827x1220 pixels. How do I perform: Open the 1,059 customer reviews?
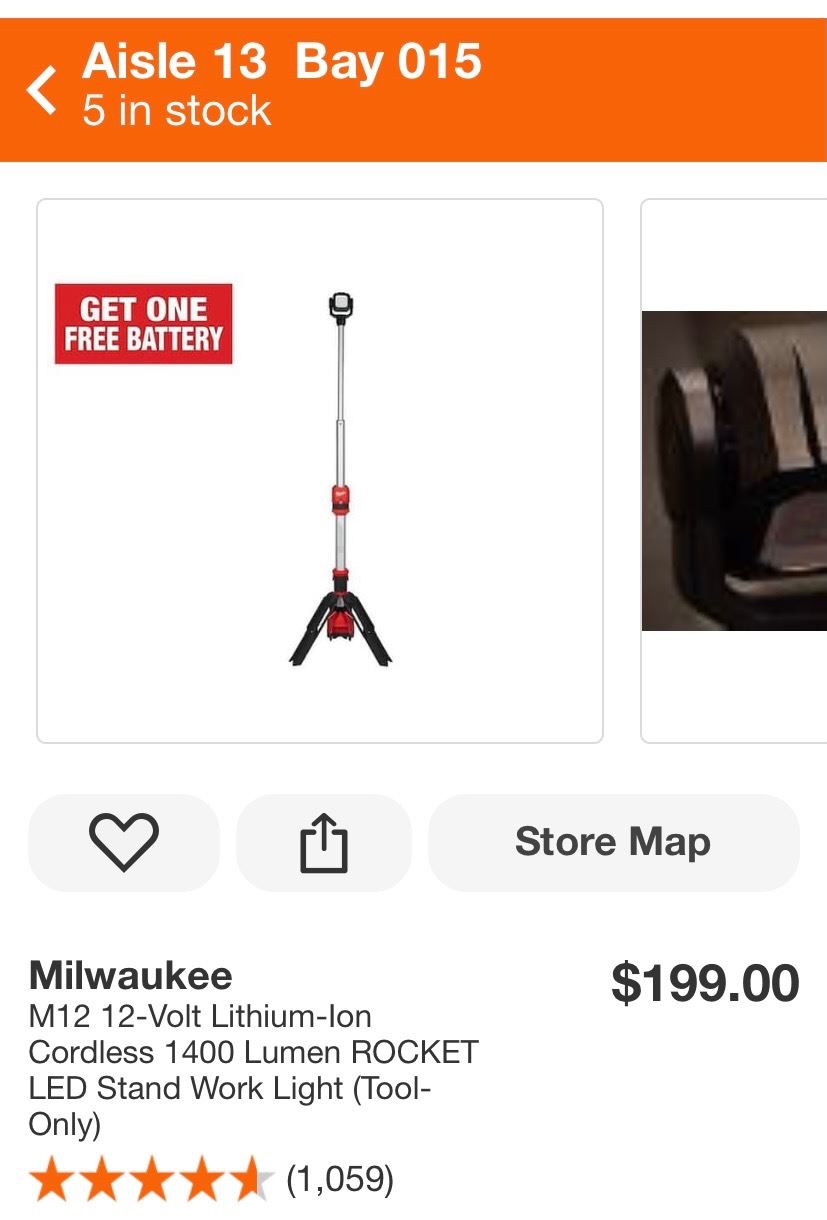340,1180
